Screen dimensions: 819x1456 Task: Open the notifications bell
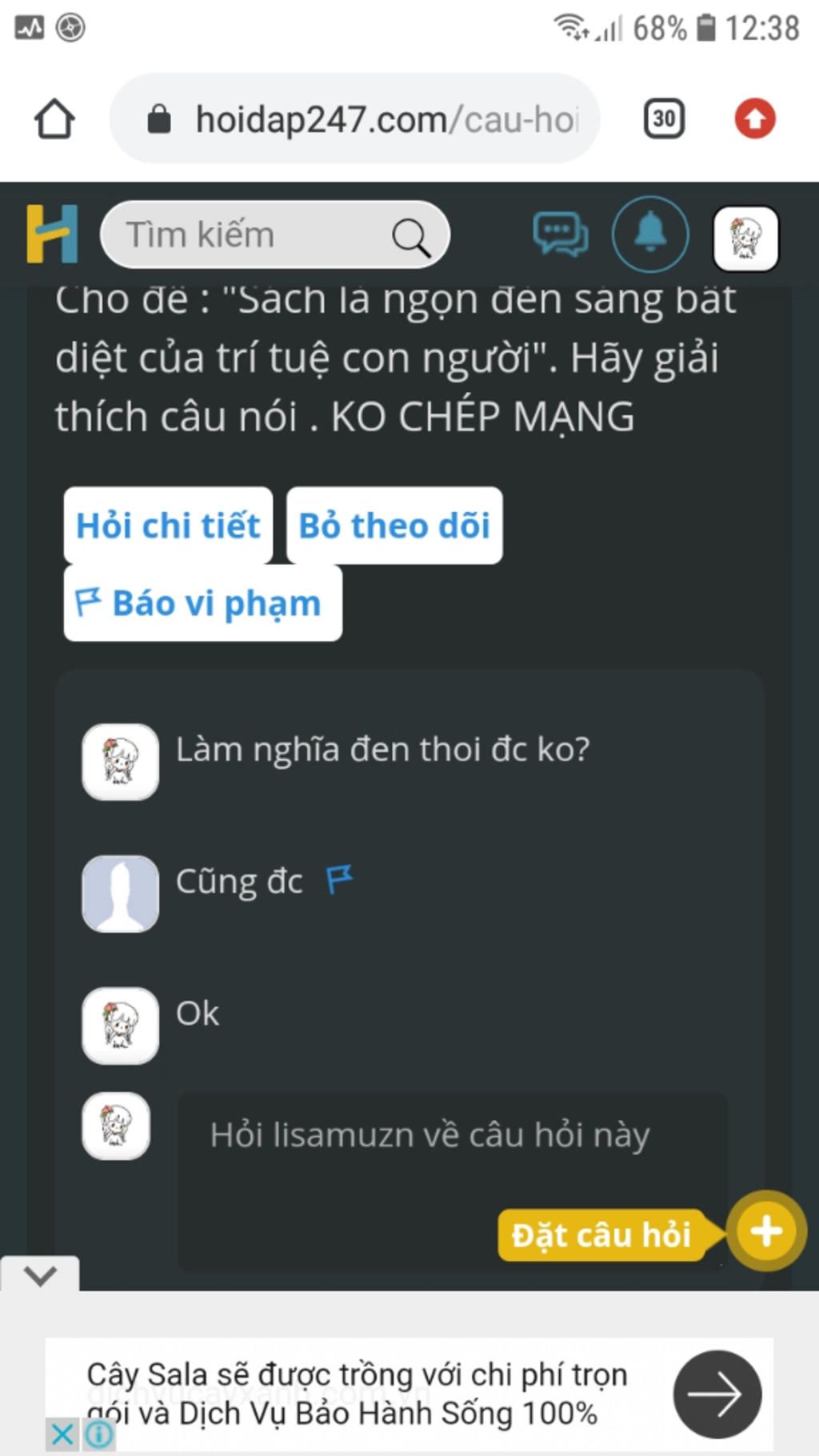point(649,234)
